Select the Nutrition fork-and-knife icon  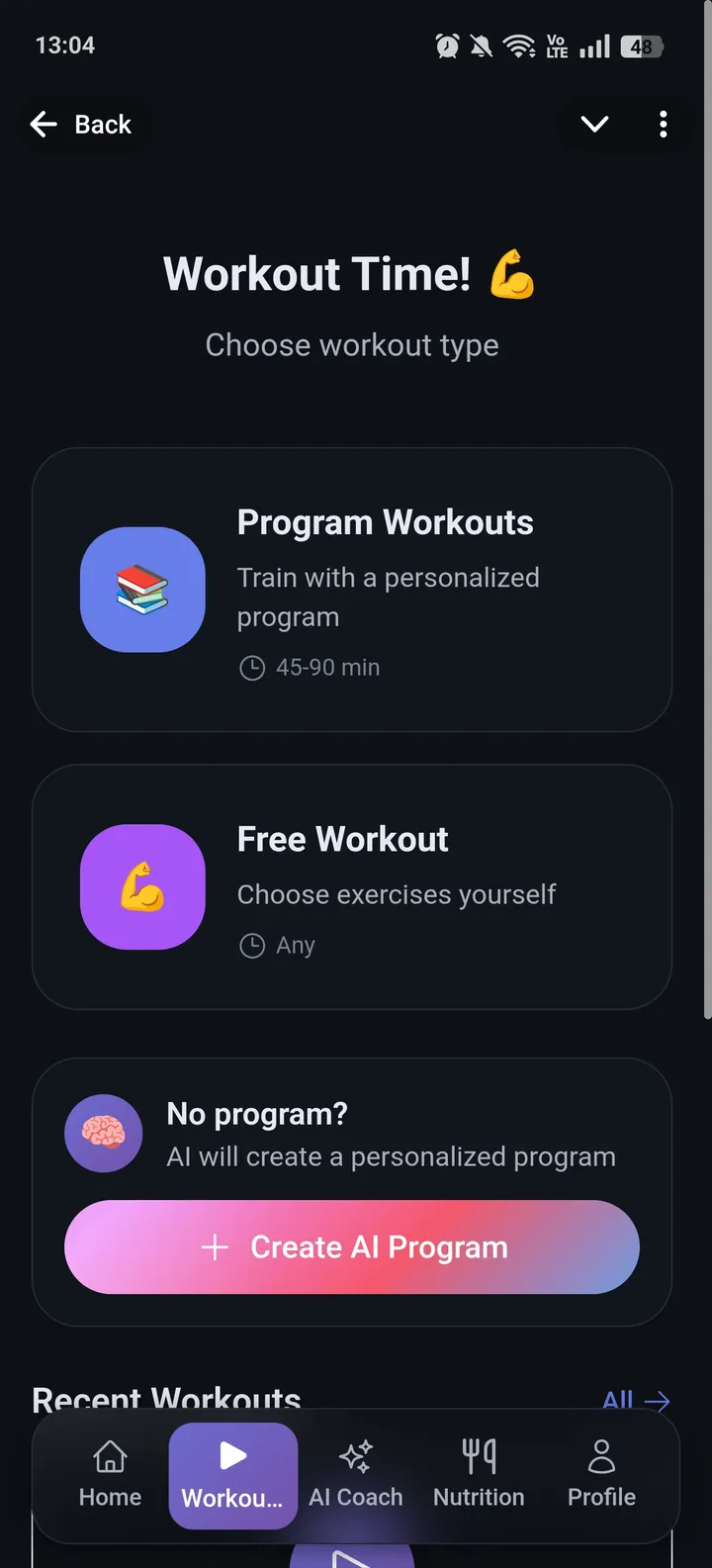[479, 1453]
